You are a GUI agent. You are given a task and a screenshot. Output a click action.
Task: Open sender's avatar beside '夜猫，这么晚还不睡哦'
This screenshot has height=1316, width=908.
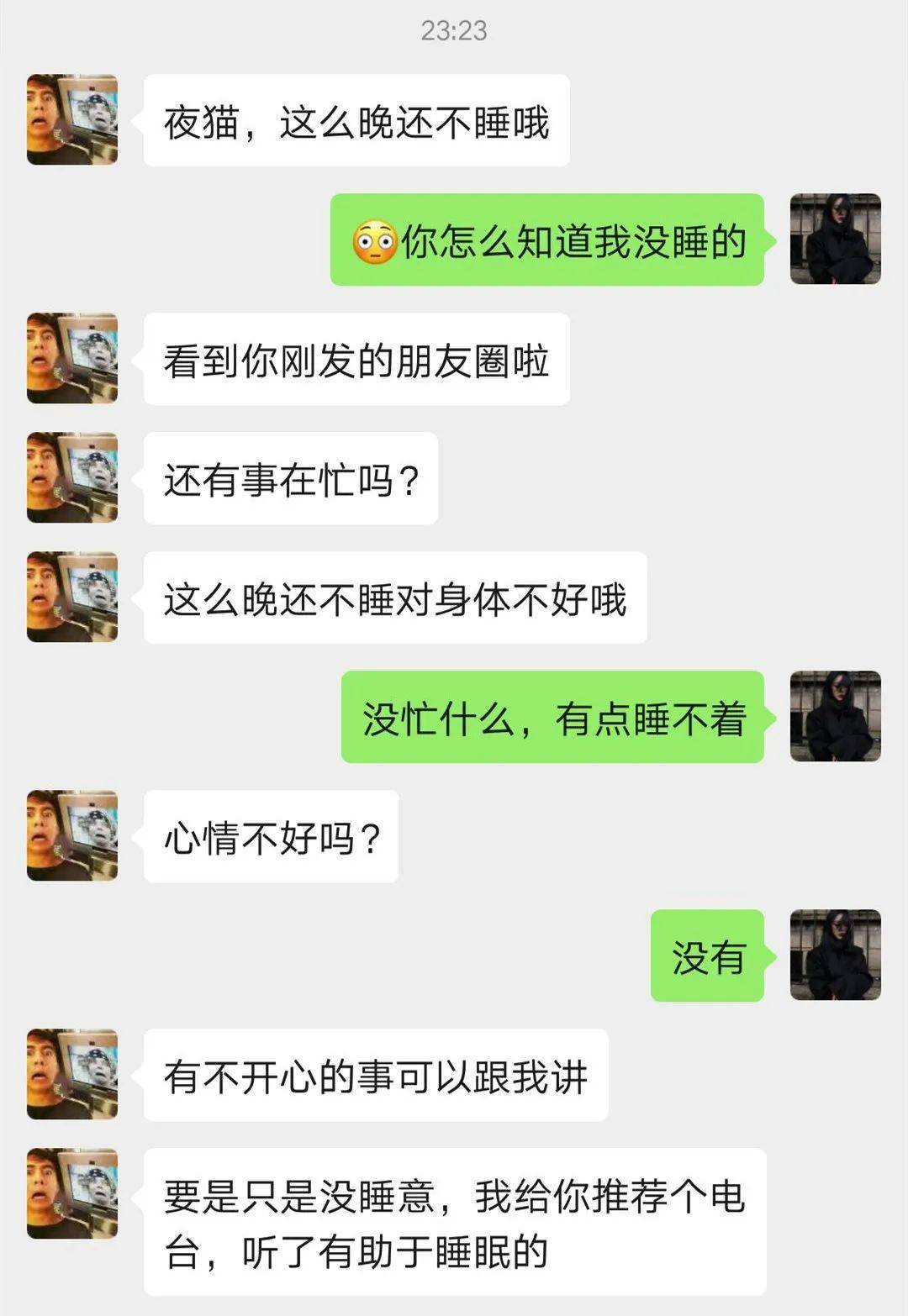(72, 119)
